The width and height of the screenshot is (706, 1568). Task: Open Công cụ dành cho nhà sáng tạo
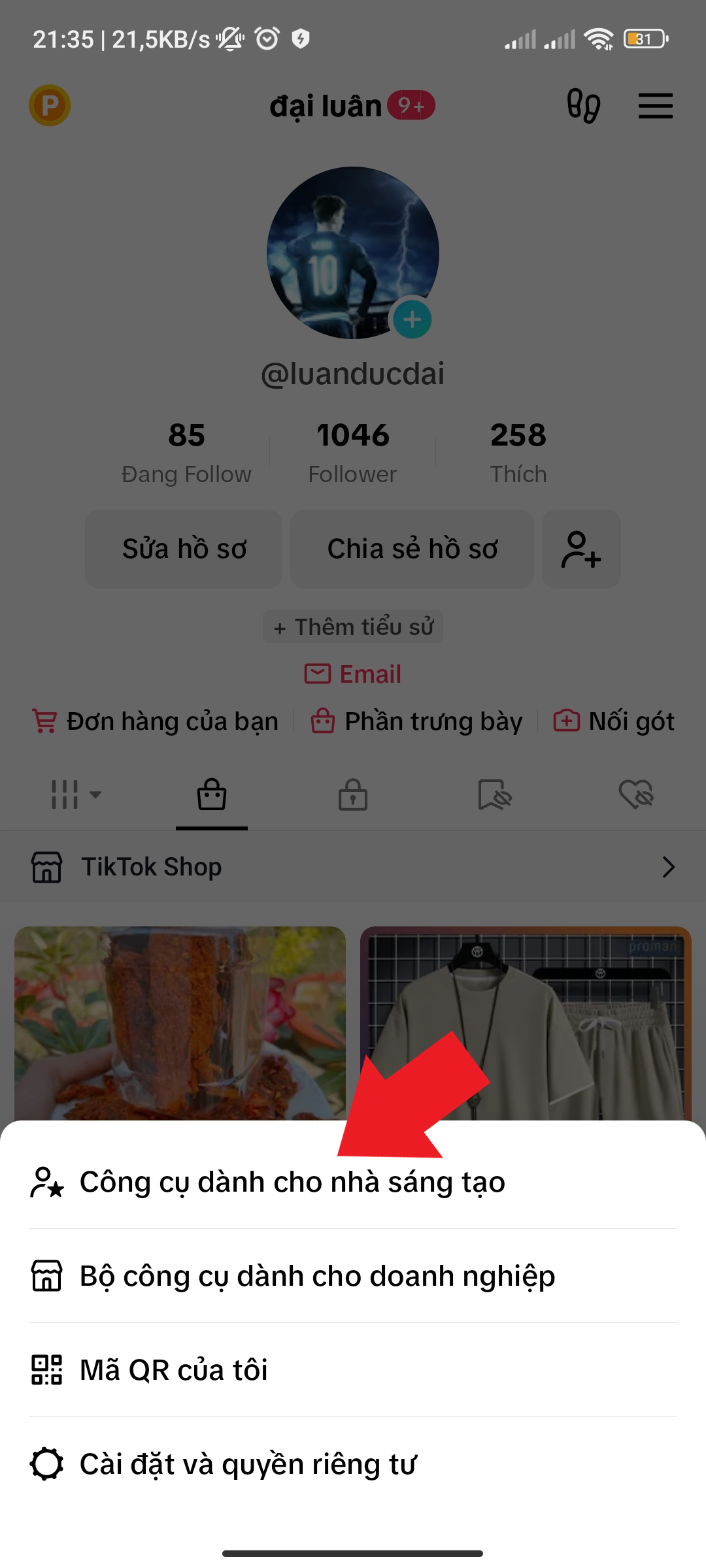tap(292, 1182)
